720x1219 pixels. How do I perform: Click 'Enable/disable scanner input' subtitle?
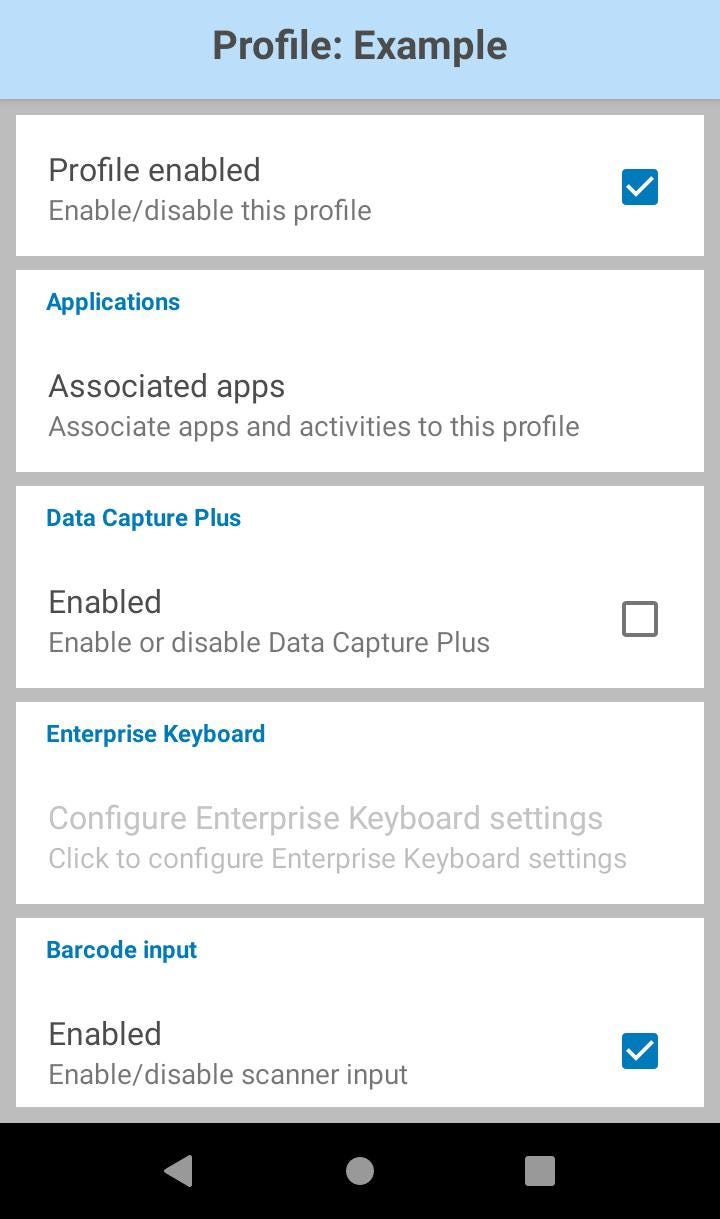(x=228, y=1074)
